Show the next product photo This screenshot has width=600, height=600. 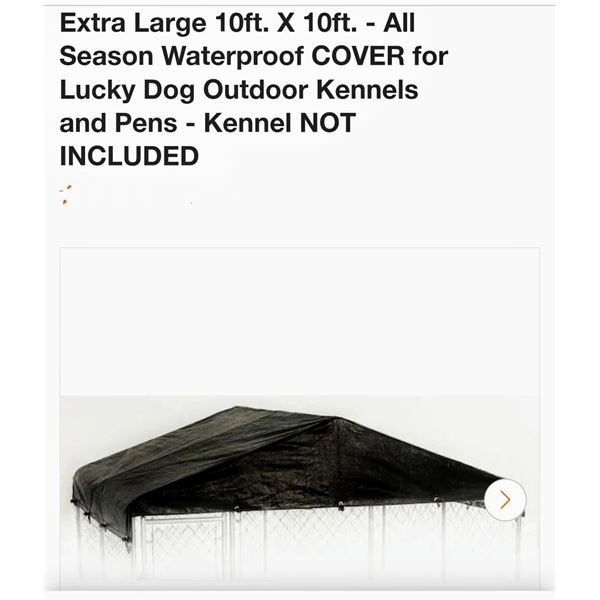pyautogui.click(x=505, y=499)
